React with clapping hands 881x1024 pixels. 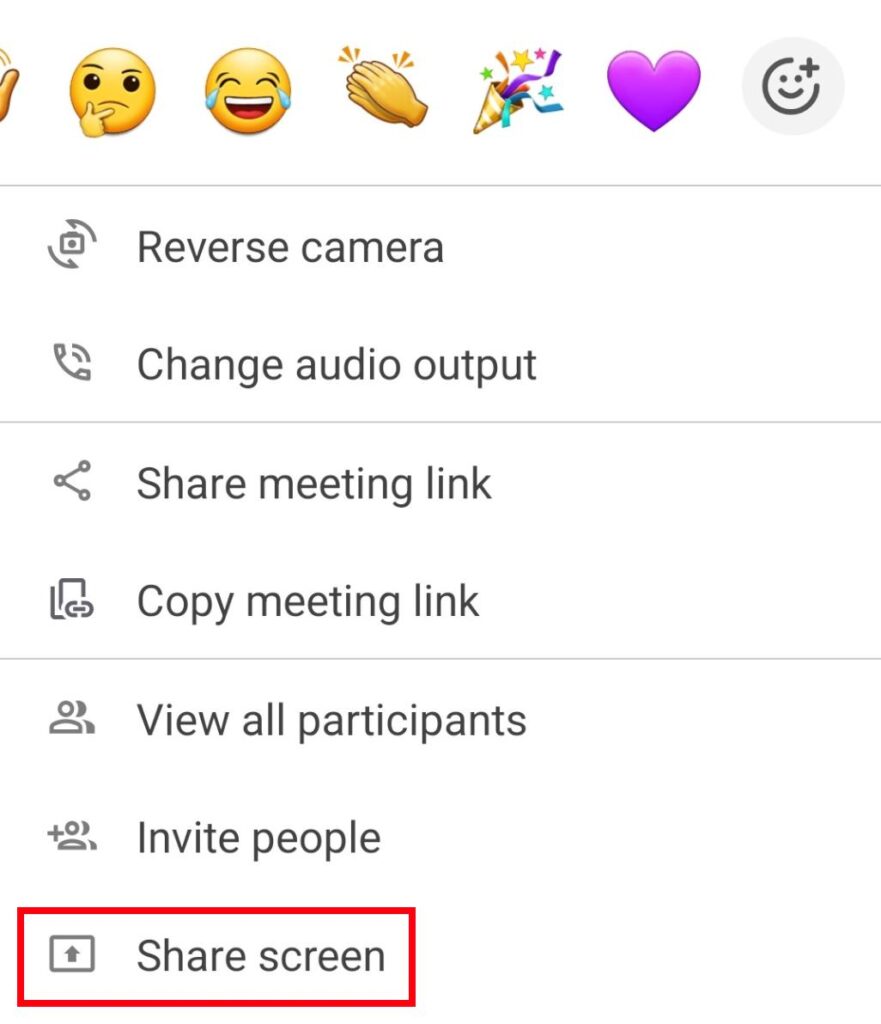coord(383,91)
